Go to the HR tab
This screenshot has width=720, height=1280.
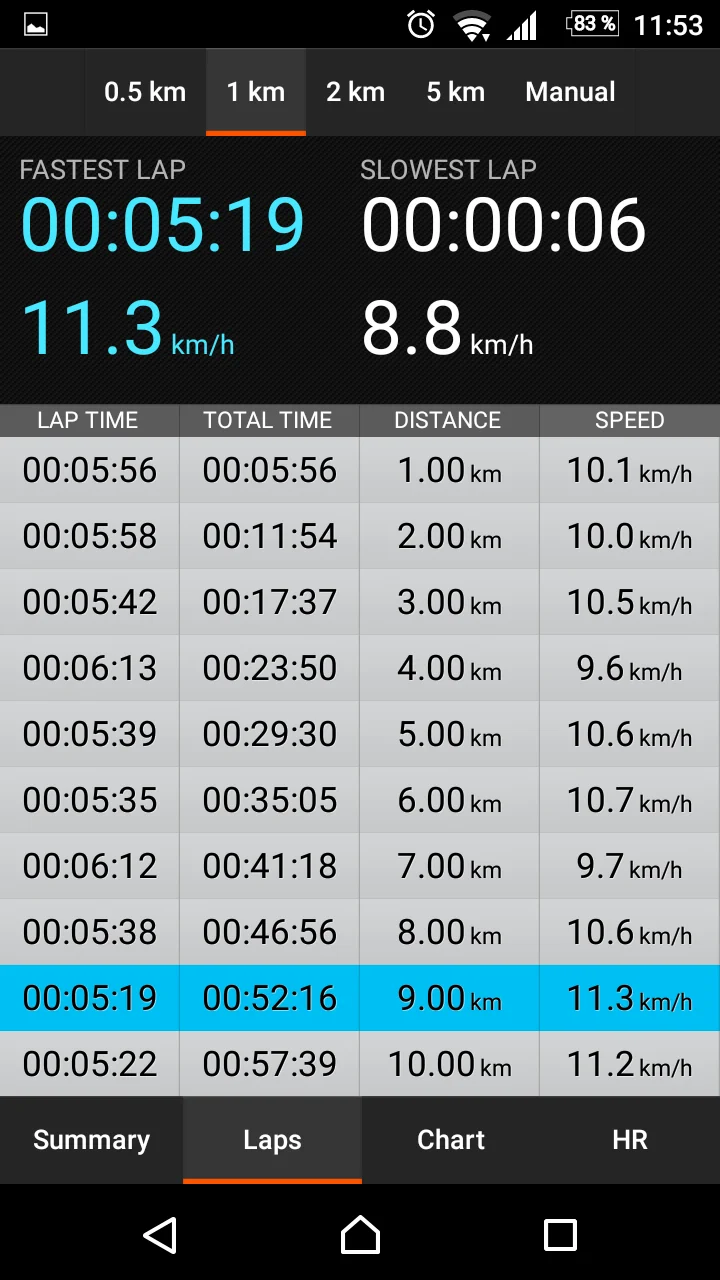630,1140
